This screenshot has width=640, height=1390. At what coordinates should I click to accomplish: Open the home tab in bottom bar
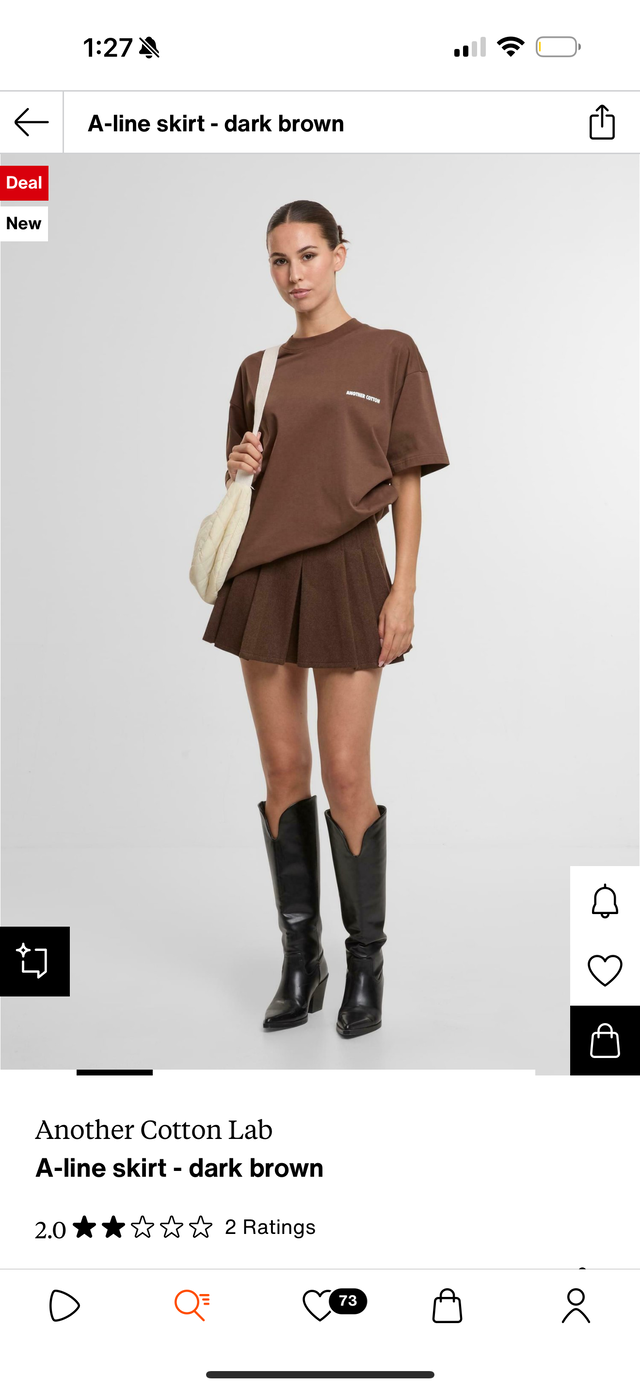pos(64,1305)
